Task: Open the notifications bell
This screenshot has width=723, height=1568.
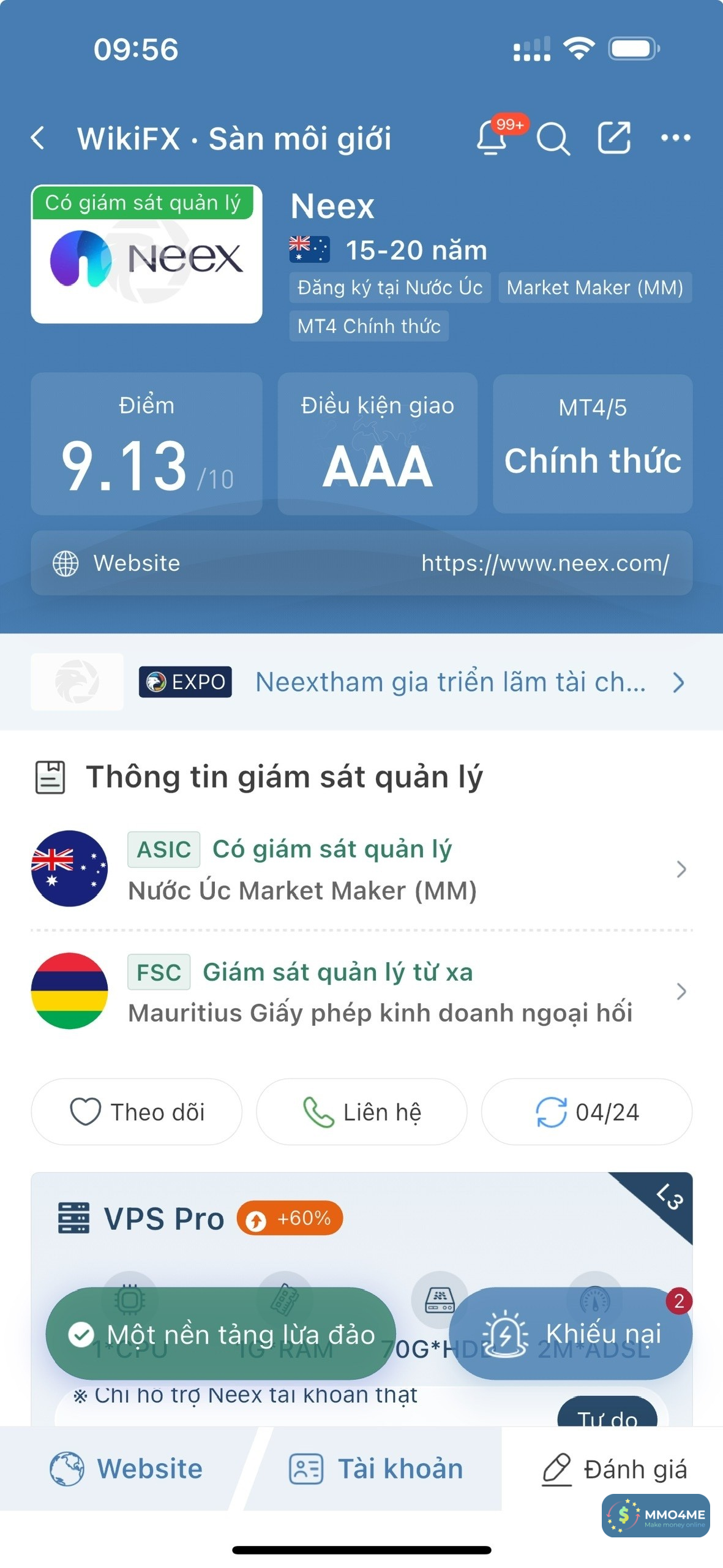Action: (x=492, y=137)
